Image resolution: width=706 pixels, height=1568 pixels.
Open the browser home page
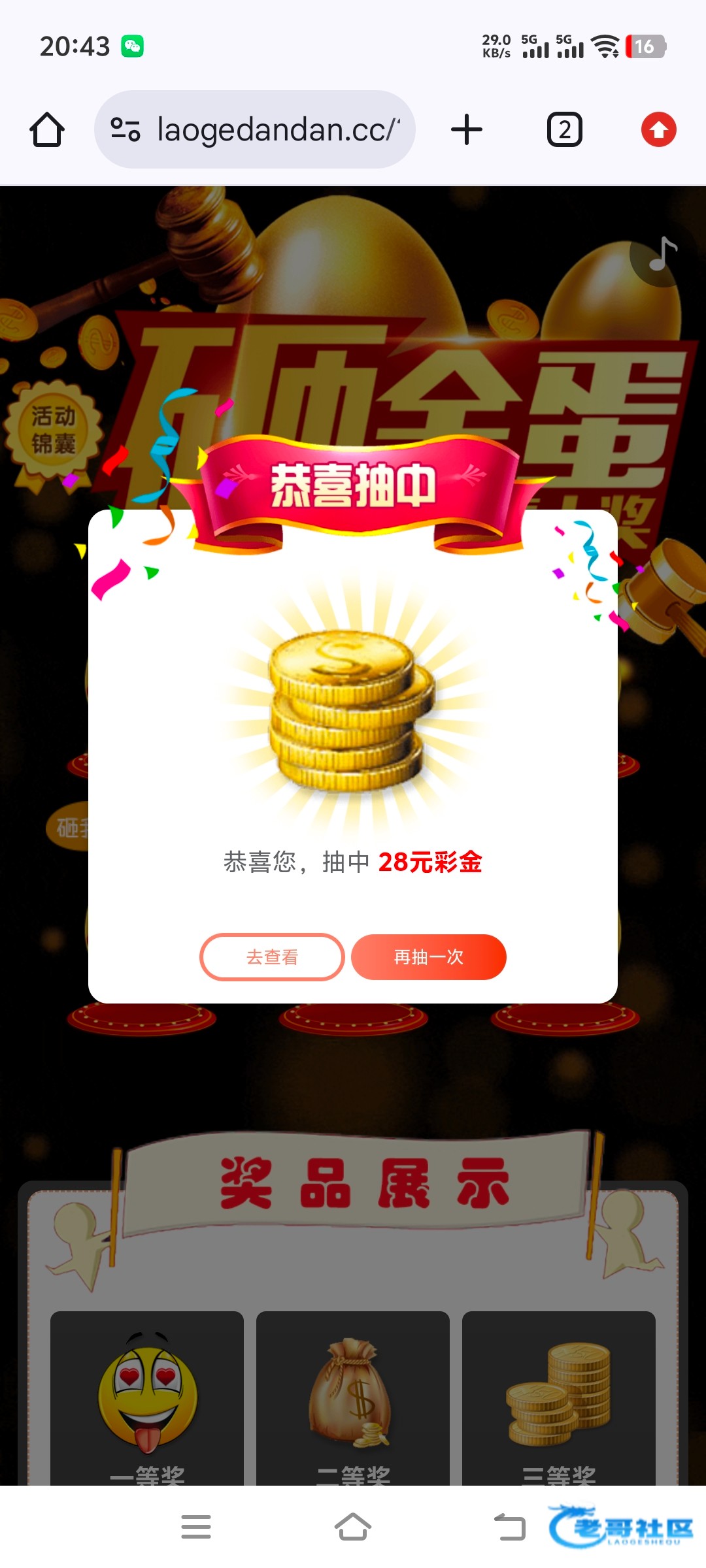coord(47,129)
